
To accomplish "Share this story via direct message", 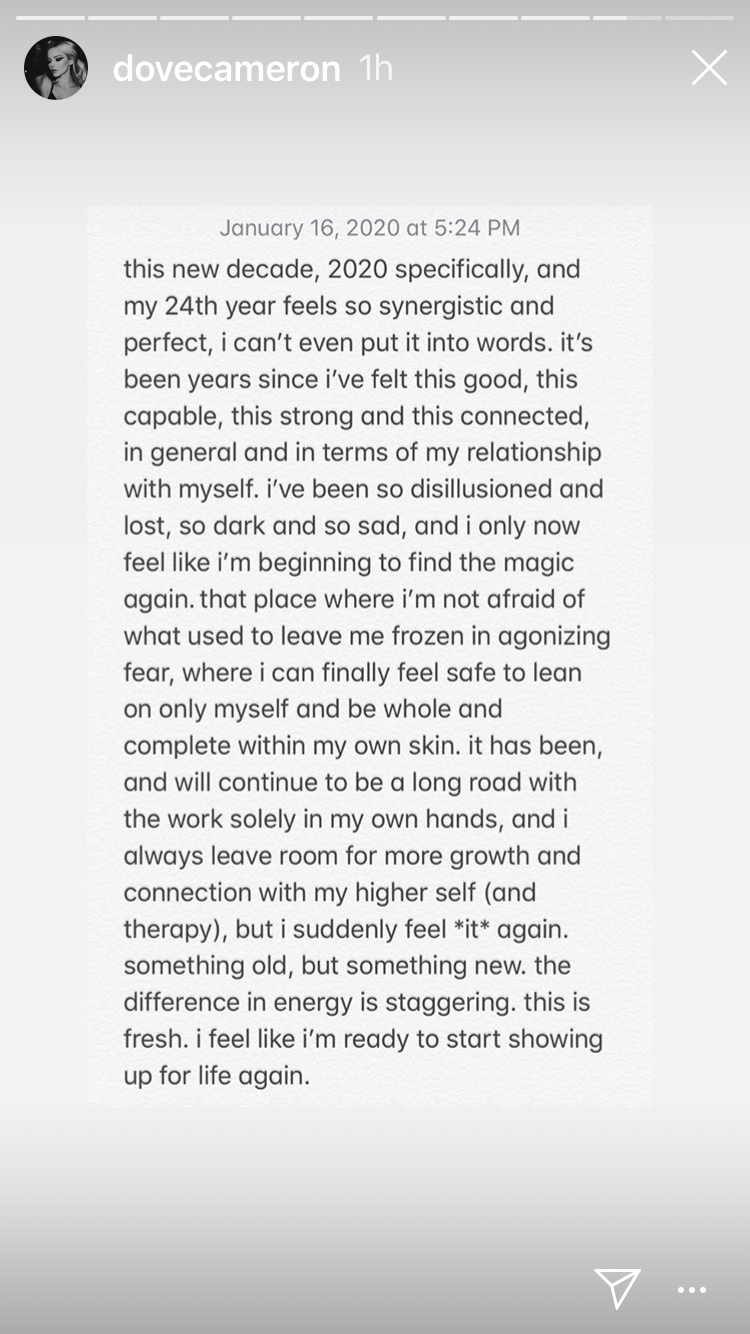I will [616, 1288].
